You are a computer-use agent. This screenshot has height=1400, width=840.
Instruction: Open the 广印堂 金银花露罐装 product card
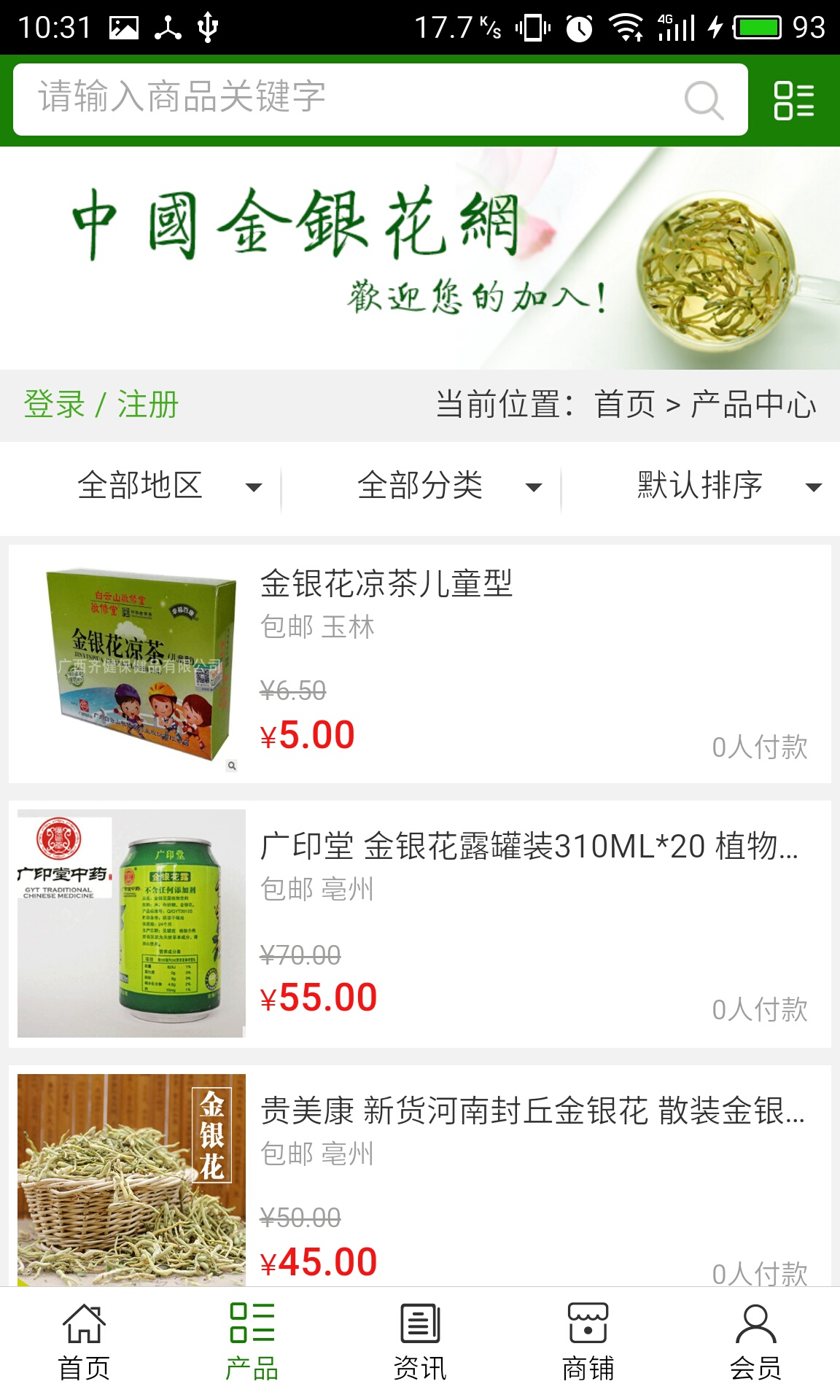coord(420,924)
